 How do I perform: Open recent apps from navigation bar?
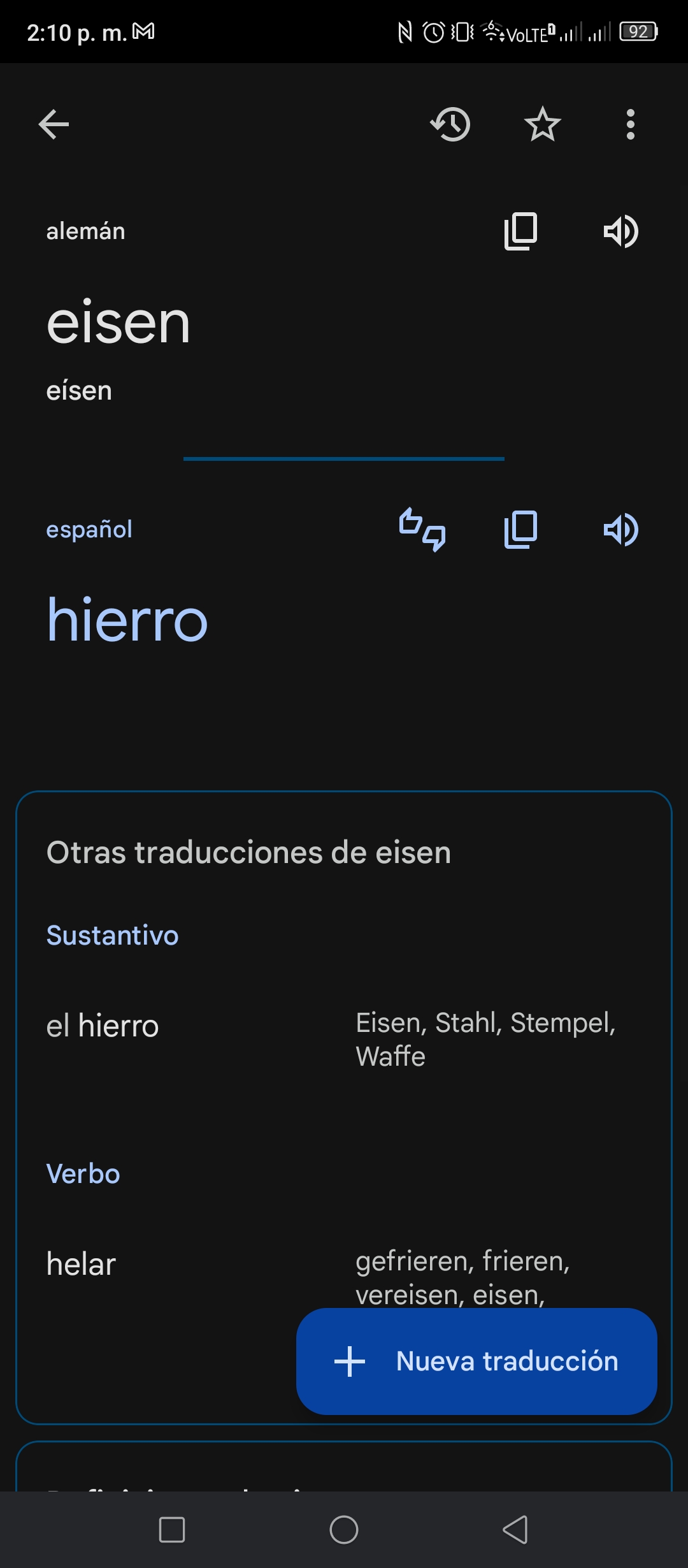[x=172, y=1529]
